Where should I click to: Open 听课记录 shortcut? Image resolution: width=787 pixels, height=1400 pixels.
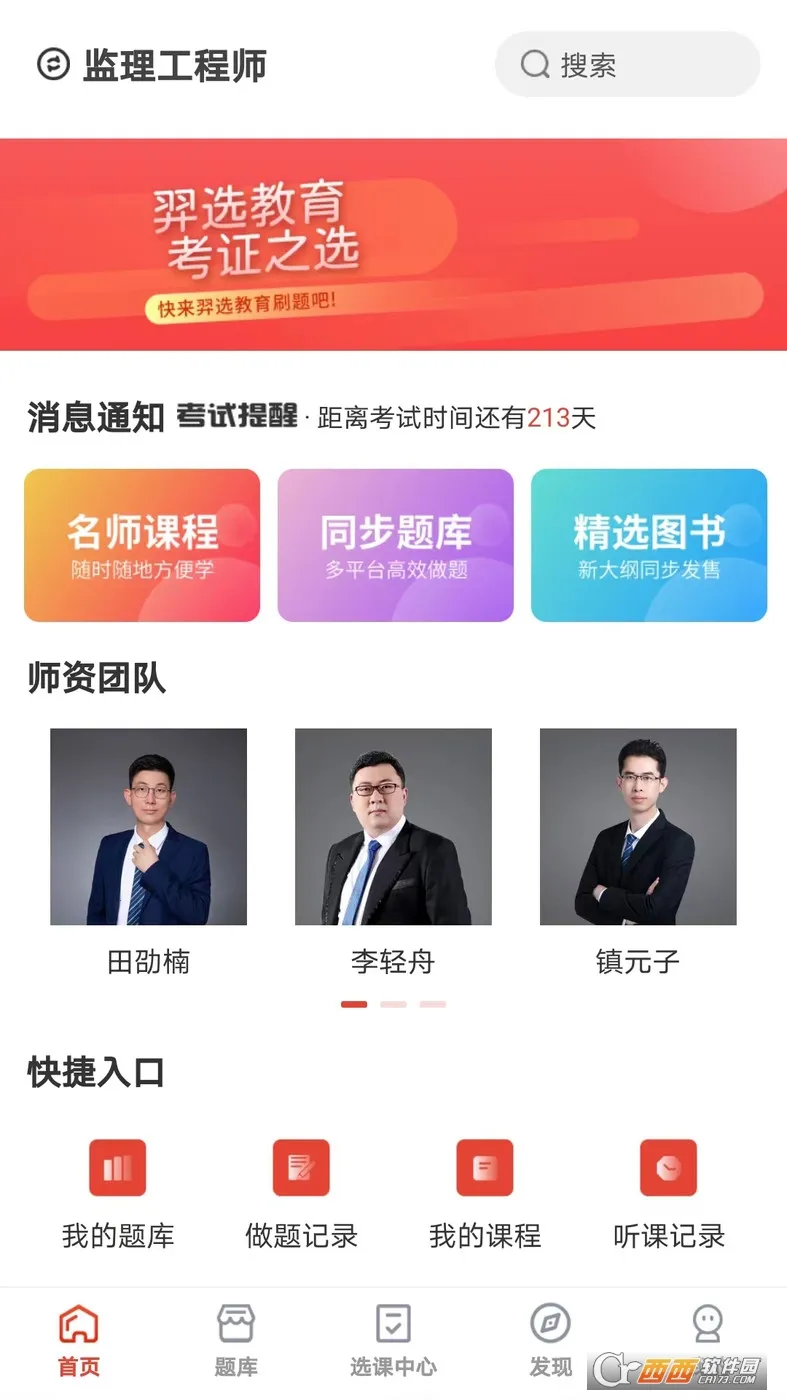tap(668, 1192)
